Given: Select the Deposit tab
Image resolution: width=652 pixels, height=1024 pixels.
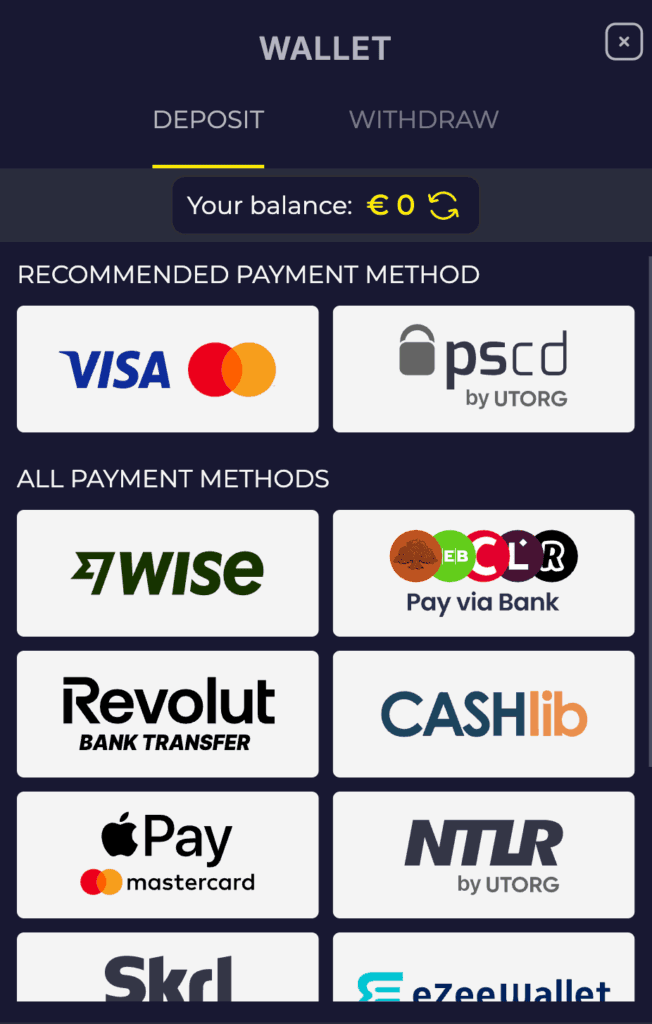Looking at the screenshot, I should click(x=208, y=120).
